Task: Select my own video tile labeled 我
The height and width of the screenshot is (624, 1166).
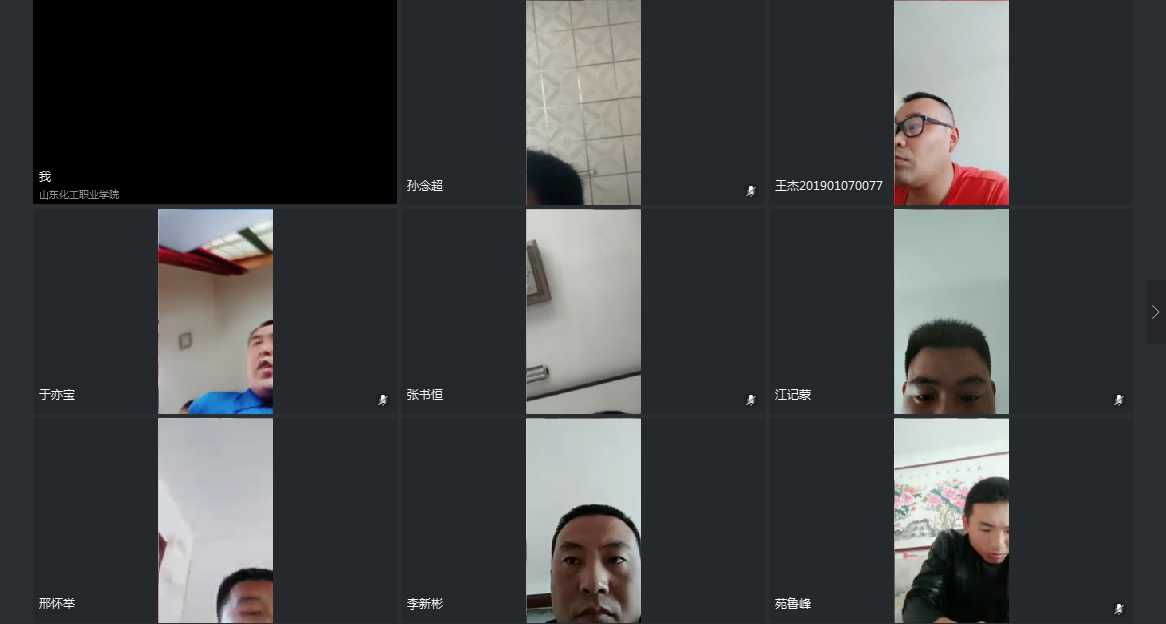Action: (215, 100)
